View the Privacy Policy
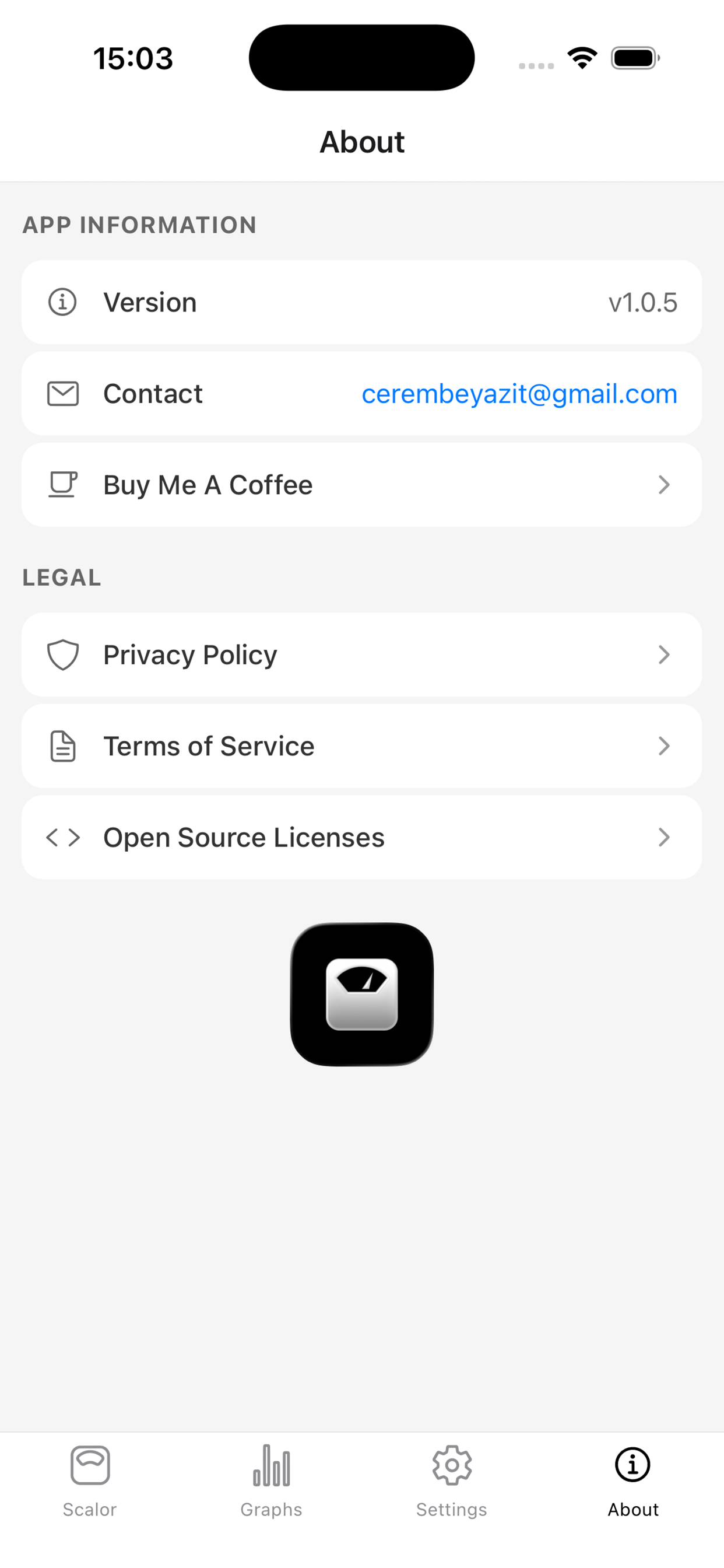 pyautogui.click(x=361, y=655)
